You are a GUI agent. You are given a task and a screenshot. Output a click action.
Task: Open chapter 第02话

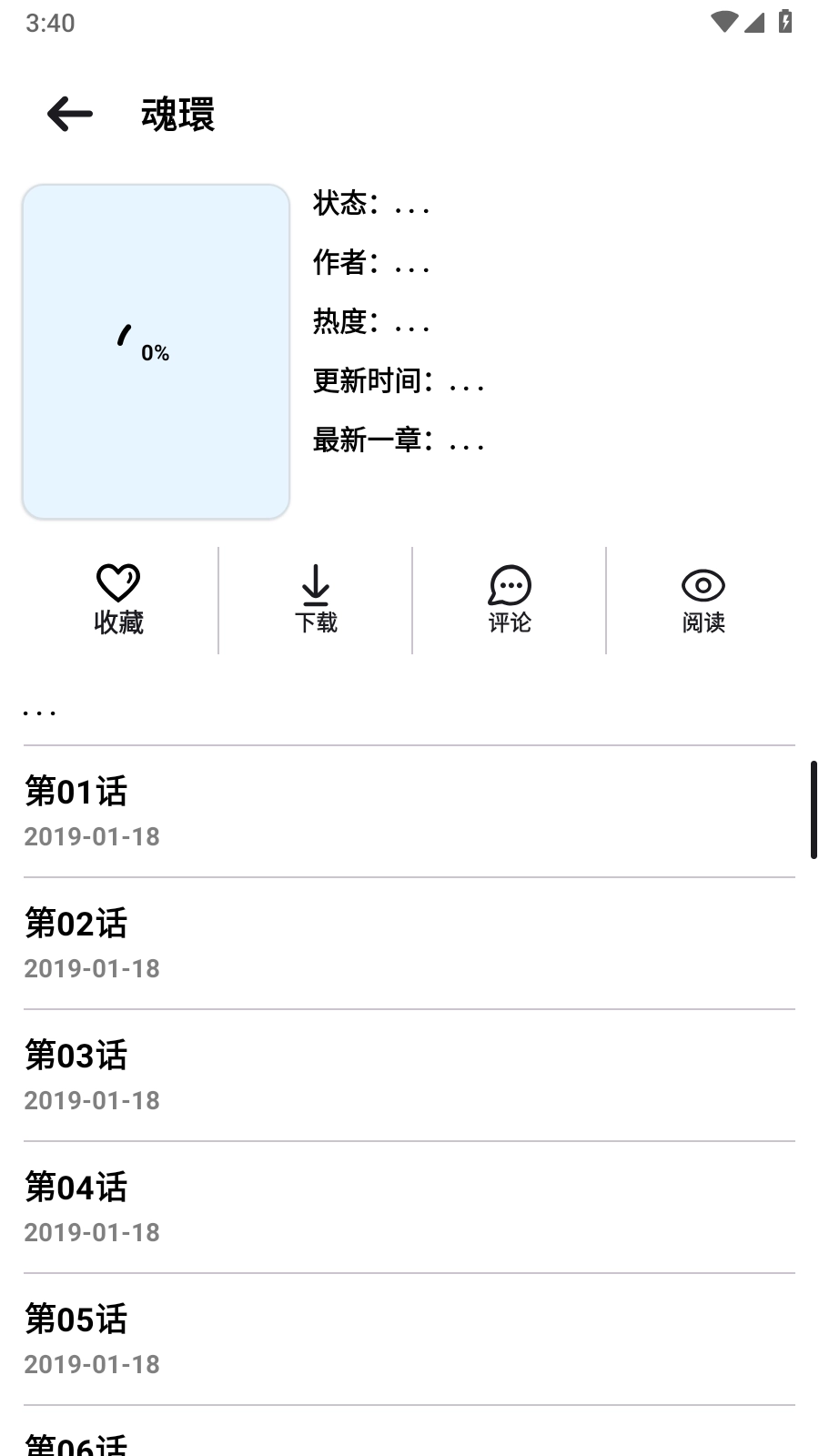[x=409, y=944]
